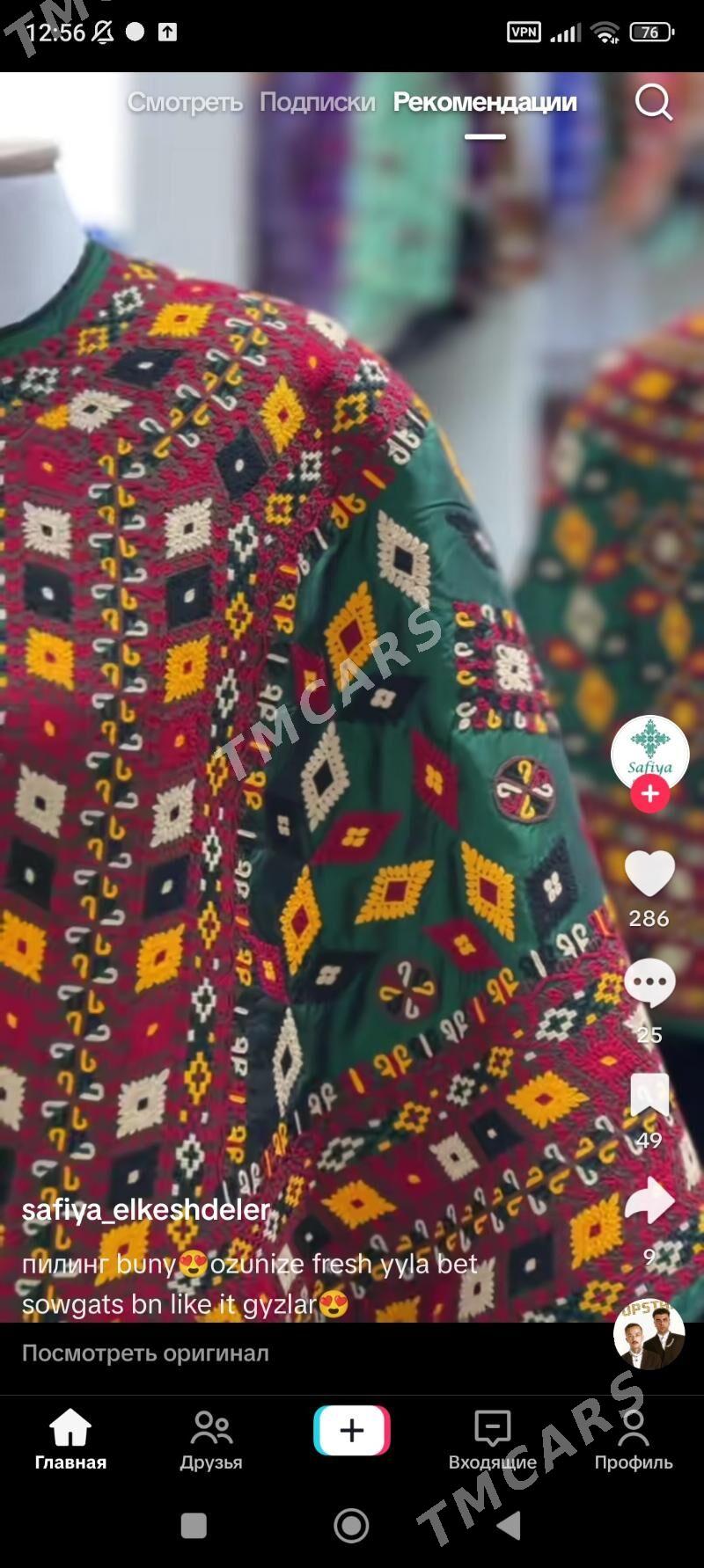Open Safiya's profile avatar

coord(649,750)
